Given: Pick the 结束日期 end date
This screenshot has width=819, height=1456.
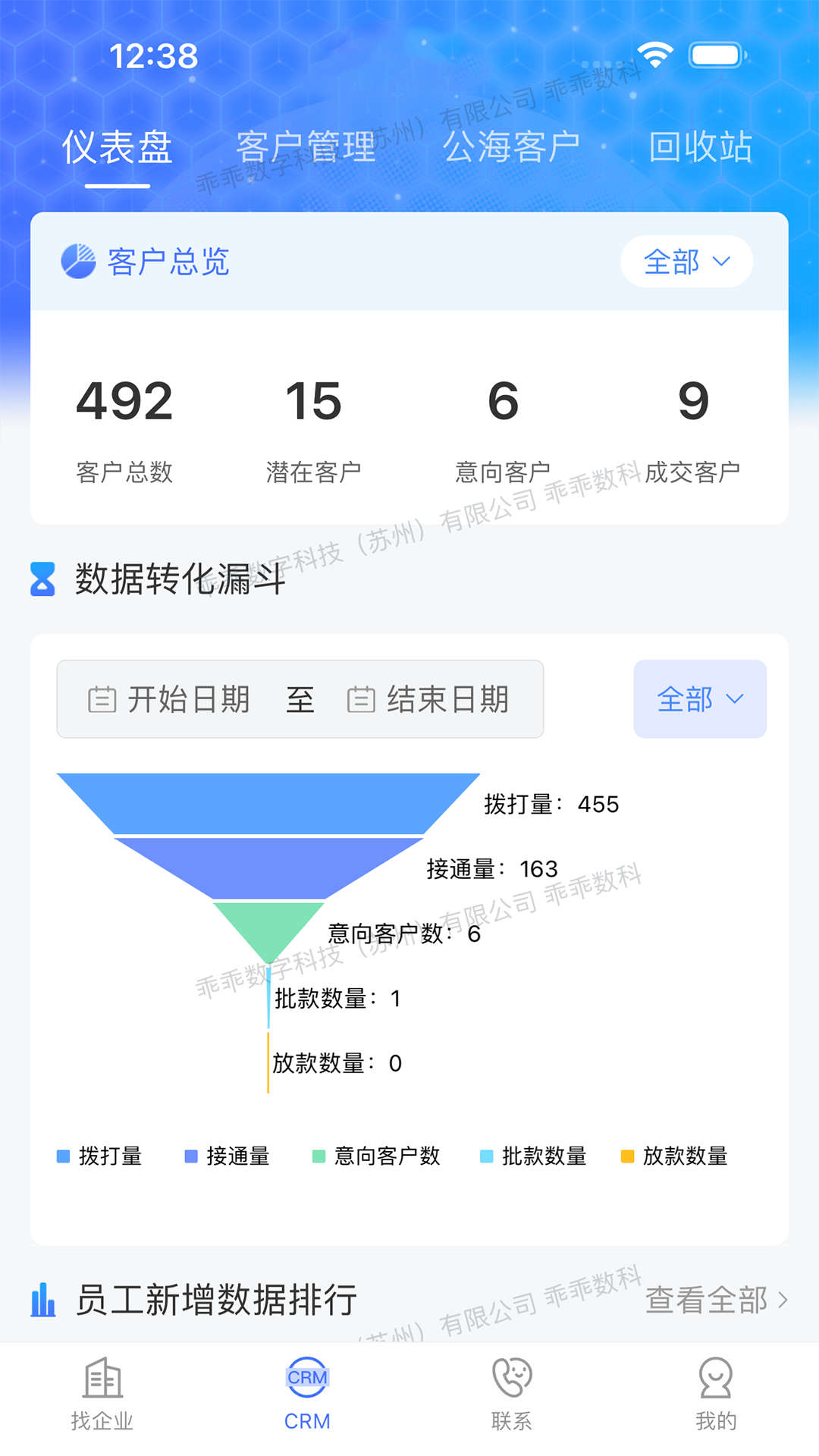Looking at the screenshot, I should pos(429,699).
